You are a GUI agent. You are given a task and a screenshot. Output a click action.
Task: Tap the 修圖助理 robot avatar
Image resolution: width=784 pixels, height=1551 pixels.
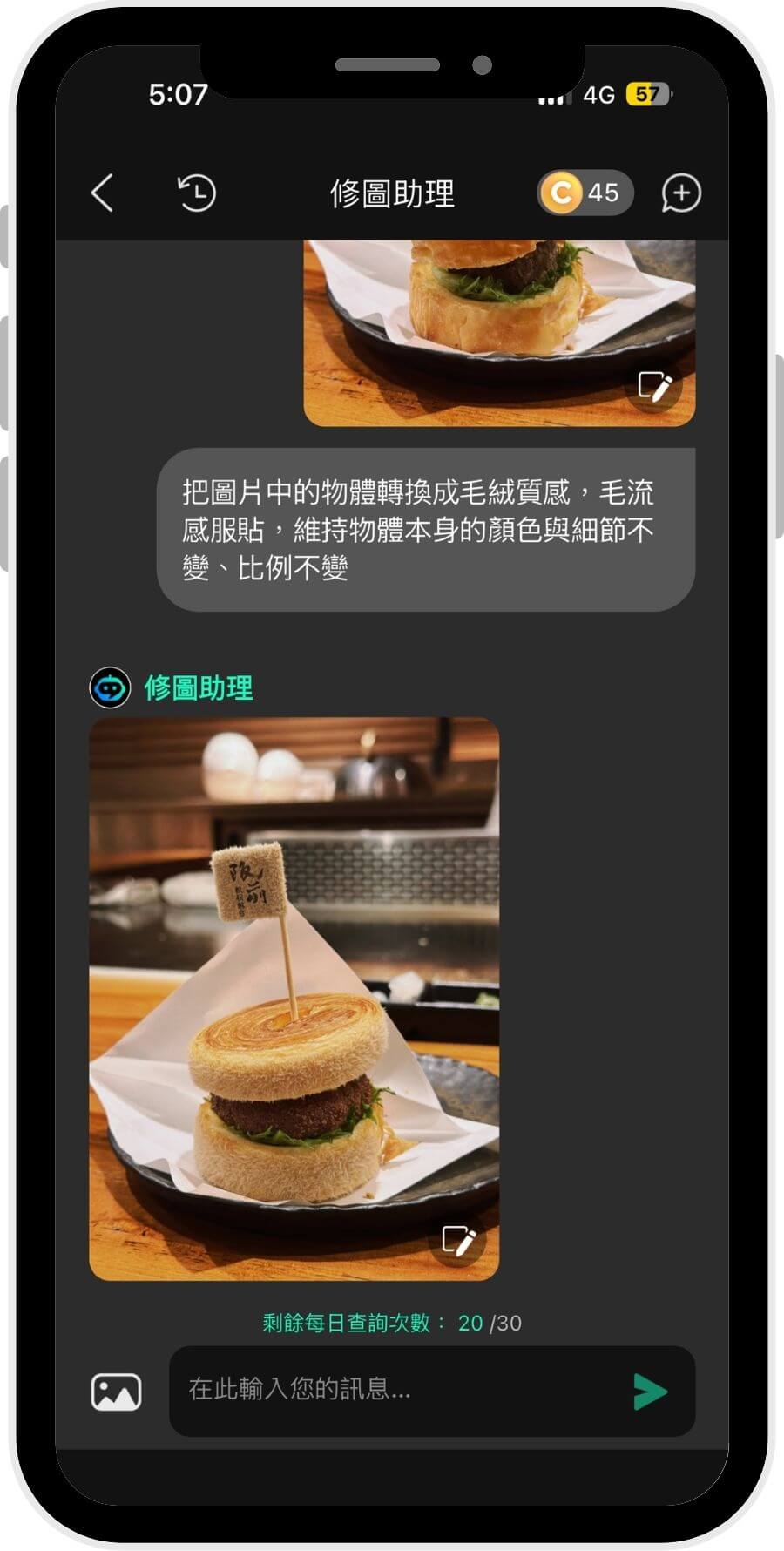tap(109, 688)
